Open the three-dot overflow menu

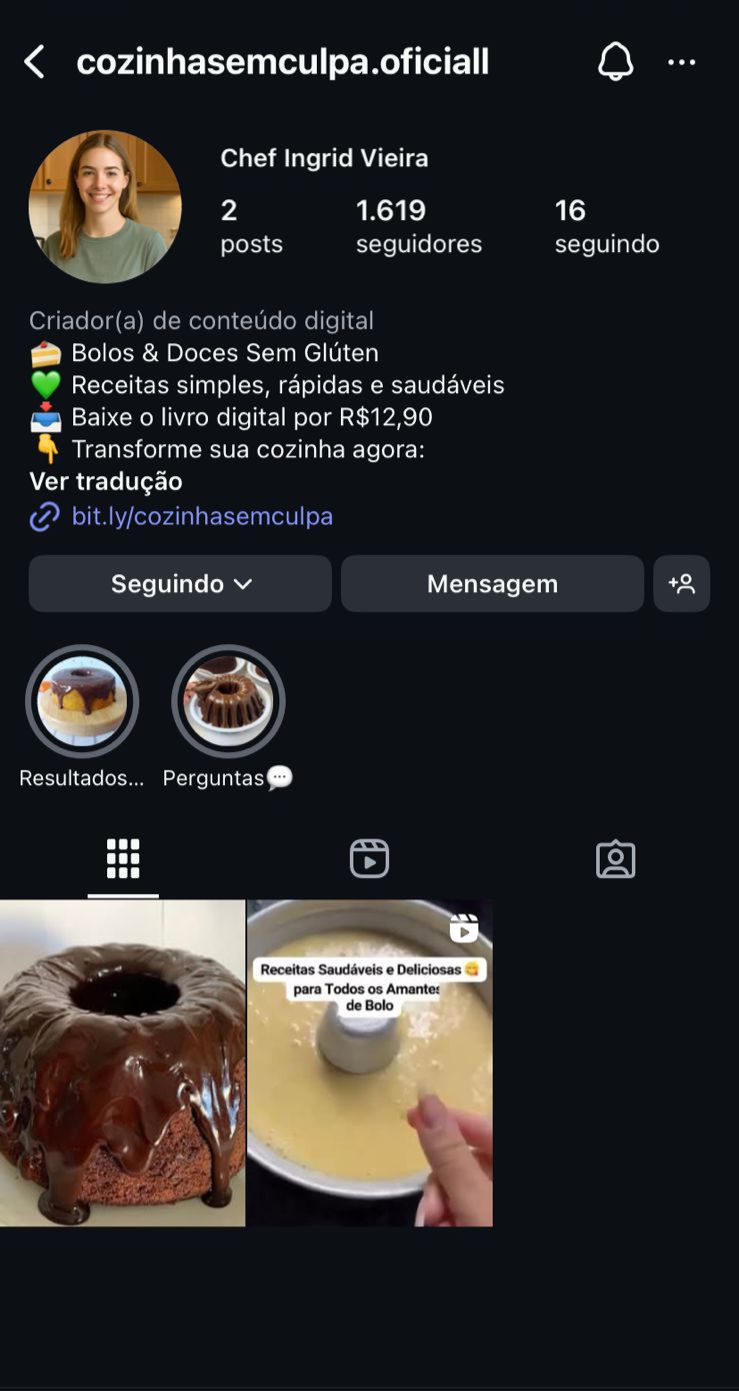[x=681, y=62]
